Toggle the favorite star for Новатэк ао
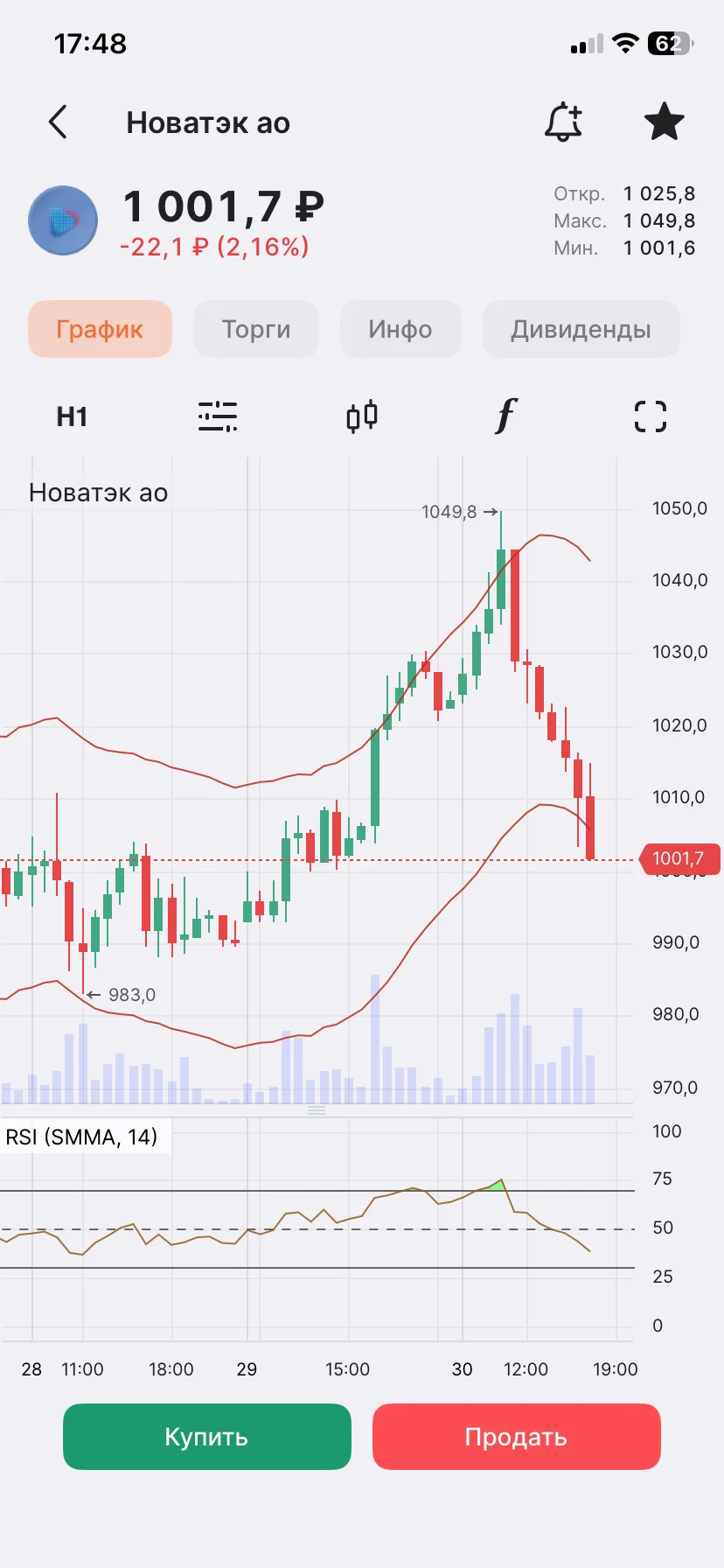 point(664,122)
